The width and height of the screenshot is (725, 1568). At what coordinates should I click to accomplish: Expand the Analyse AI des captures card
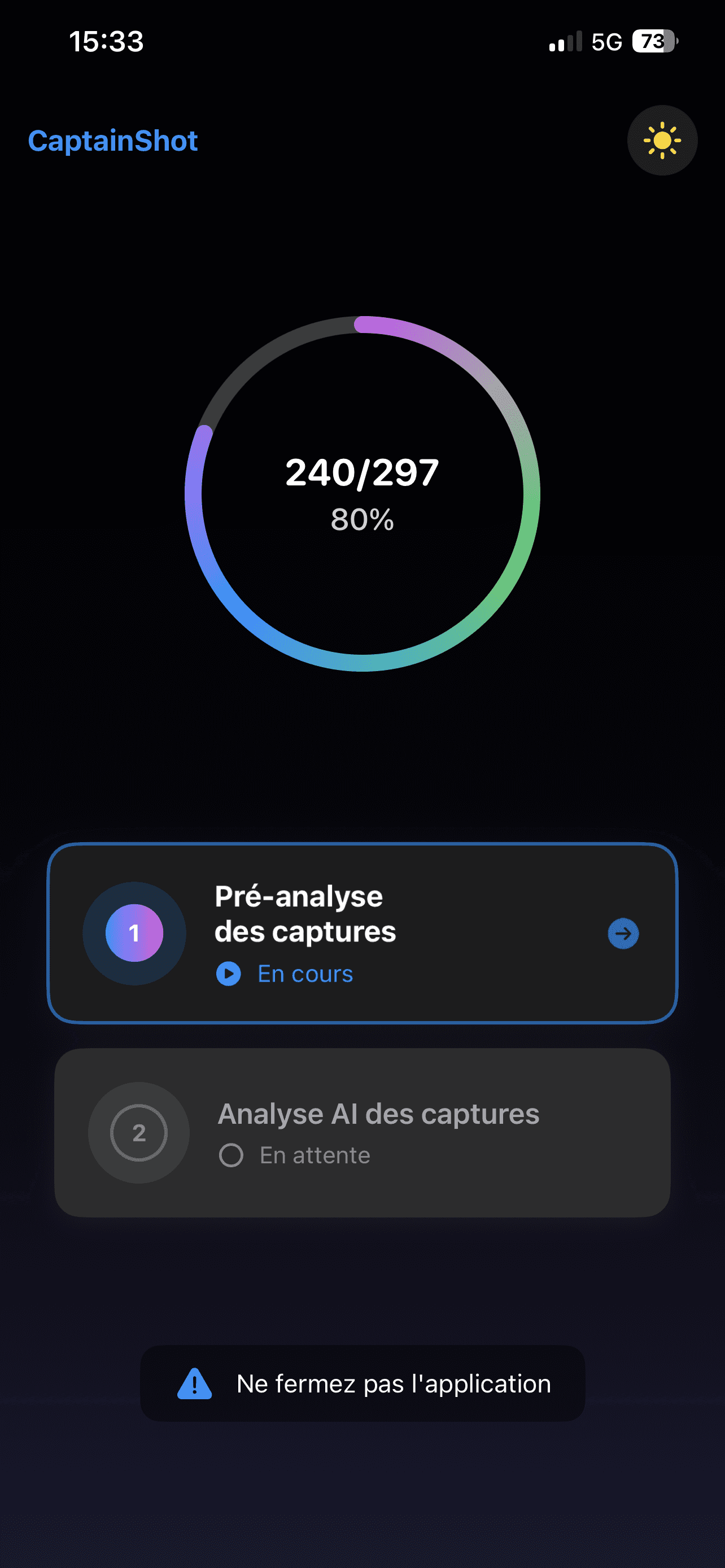point(362,1133)
